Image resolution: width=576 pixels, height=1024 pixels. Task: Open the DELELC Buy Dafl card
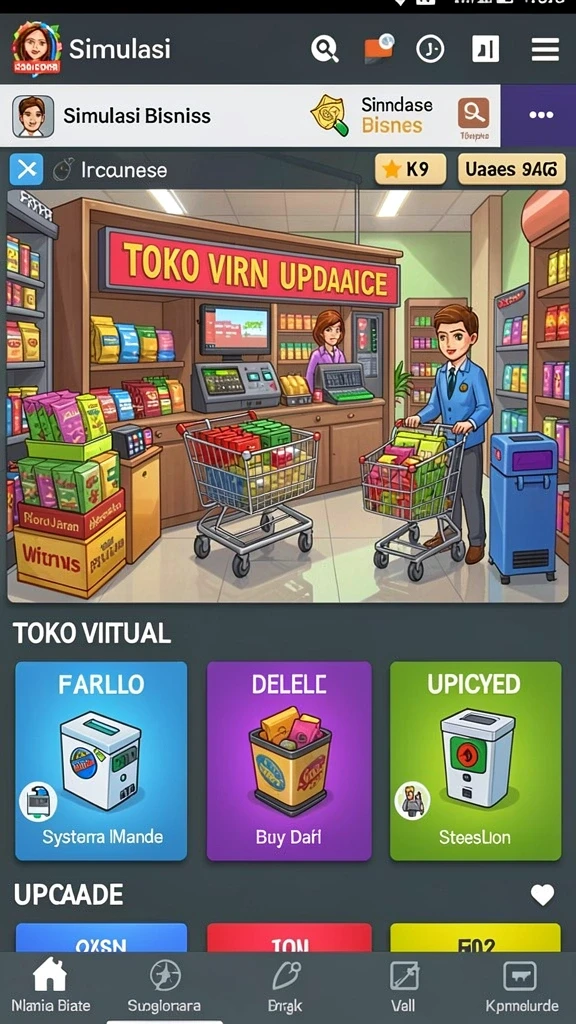click(x=289, y=761)
